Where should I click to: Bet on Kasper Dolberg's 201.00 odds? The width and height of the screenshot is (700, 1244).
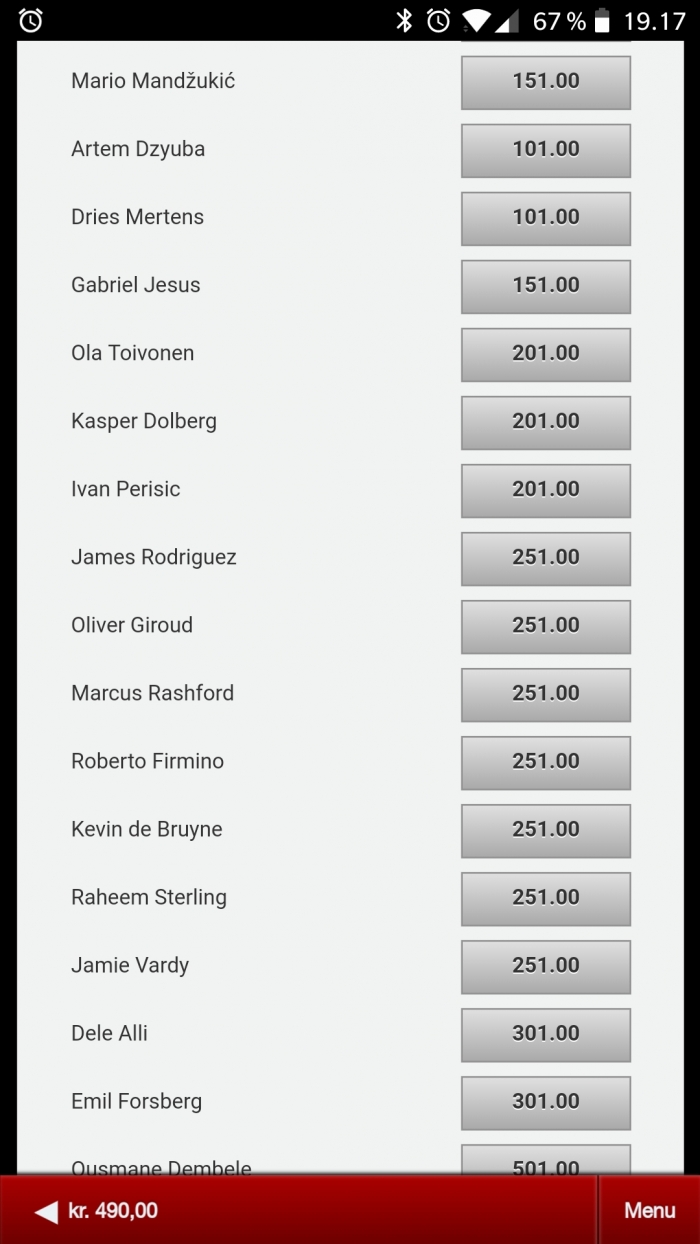click(x=546, y=422)
